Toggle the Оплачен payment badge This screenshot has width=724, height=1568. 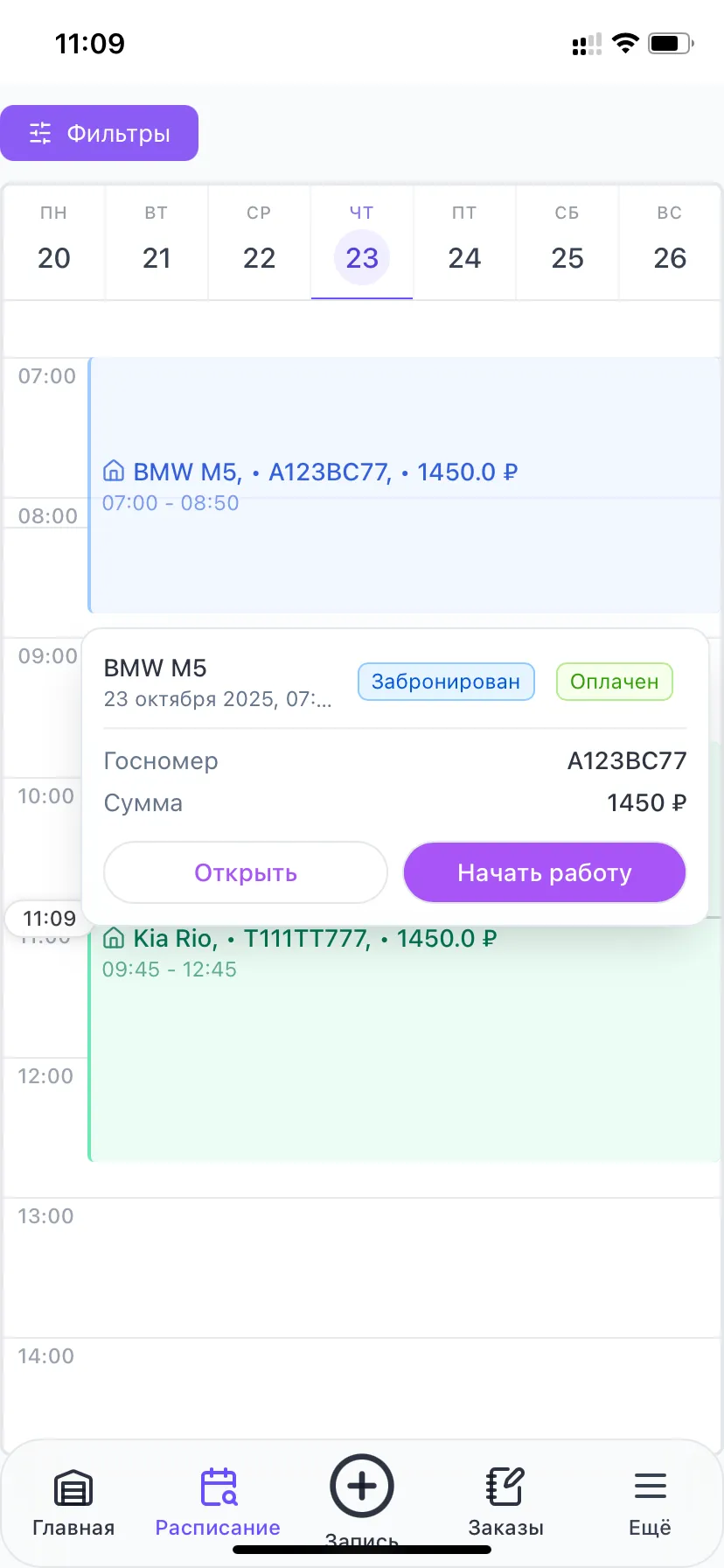tap(614, 681)
